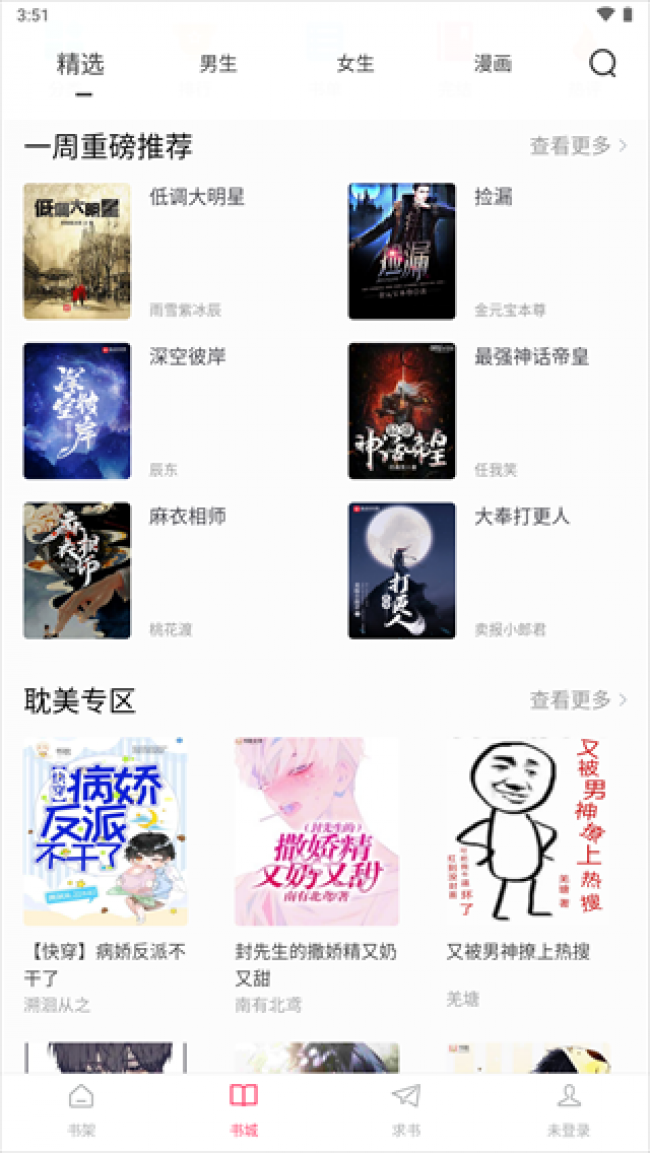Open the book 大奉打更人
Image resolution: width=650 pixels, height=1153 pixels.
click(x=402, y=570)
